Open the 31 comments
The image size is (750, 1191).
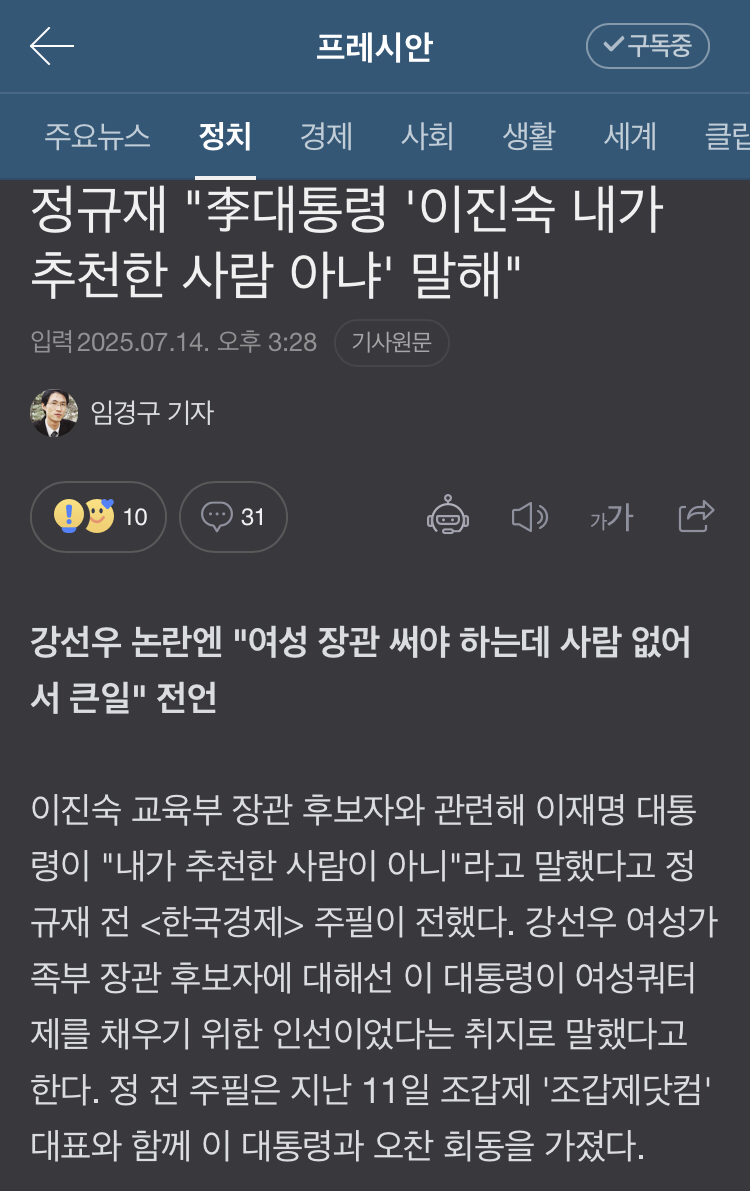[x=233, y=516]
